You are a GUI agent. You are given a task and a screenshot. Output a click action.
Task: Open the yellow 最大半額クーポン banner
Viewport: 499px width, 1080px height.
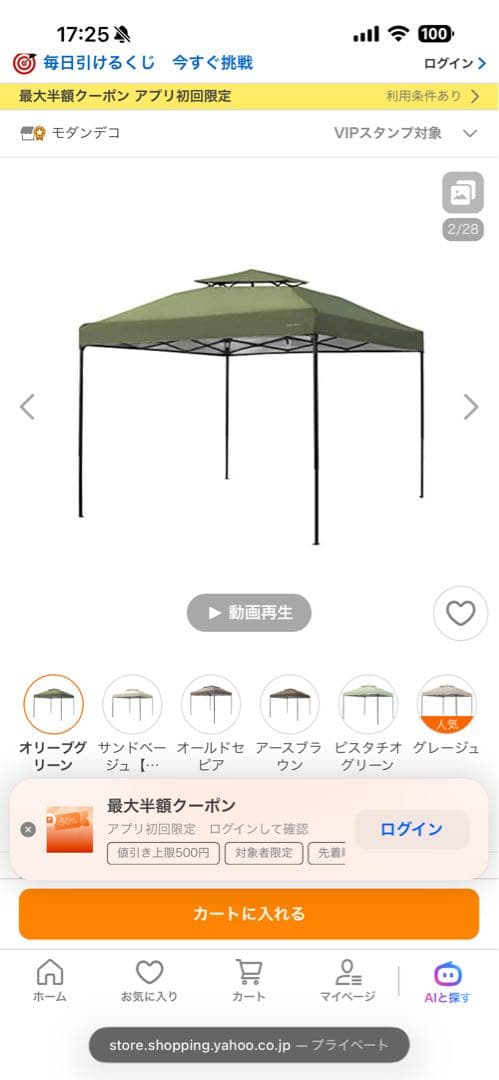[250, 96]
